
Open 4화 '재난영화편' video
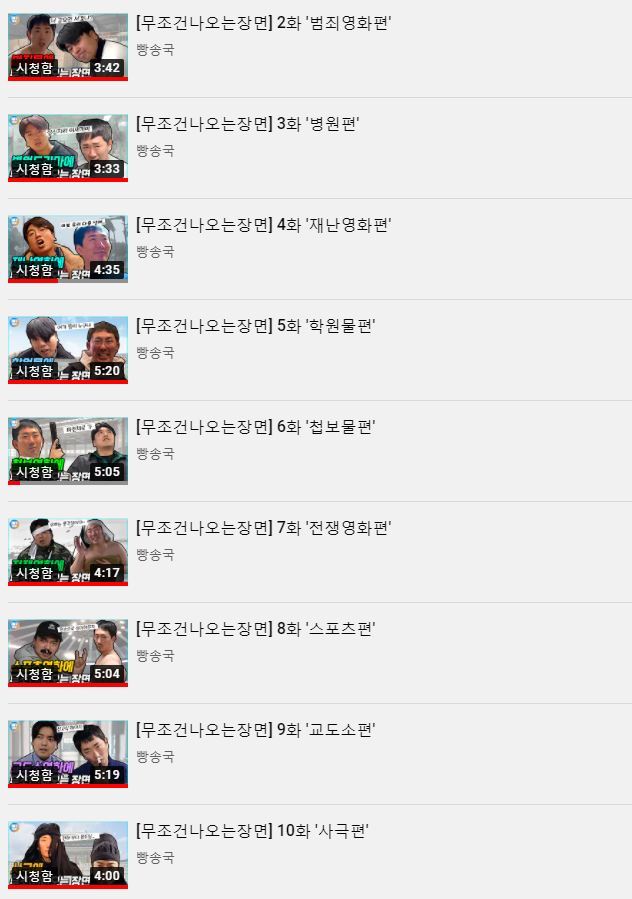point(264,225)
